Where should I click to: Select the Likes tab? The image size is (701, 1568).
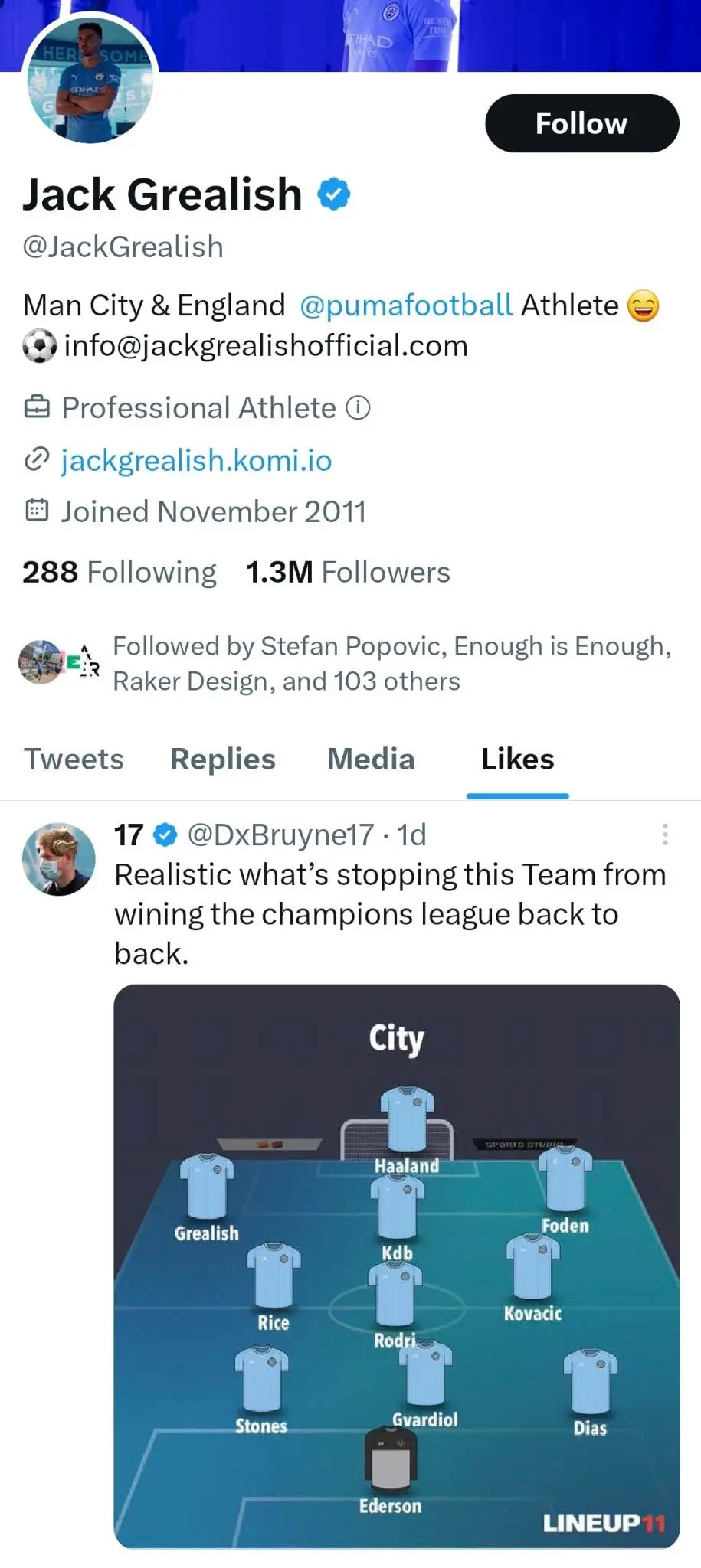pyautogui.click(x=517, y=759)
